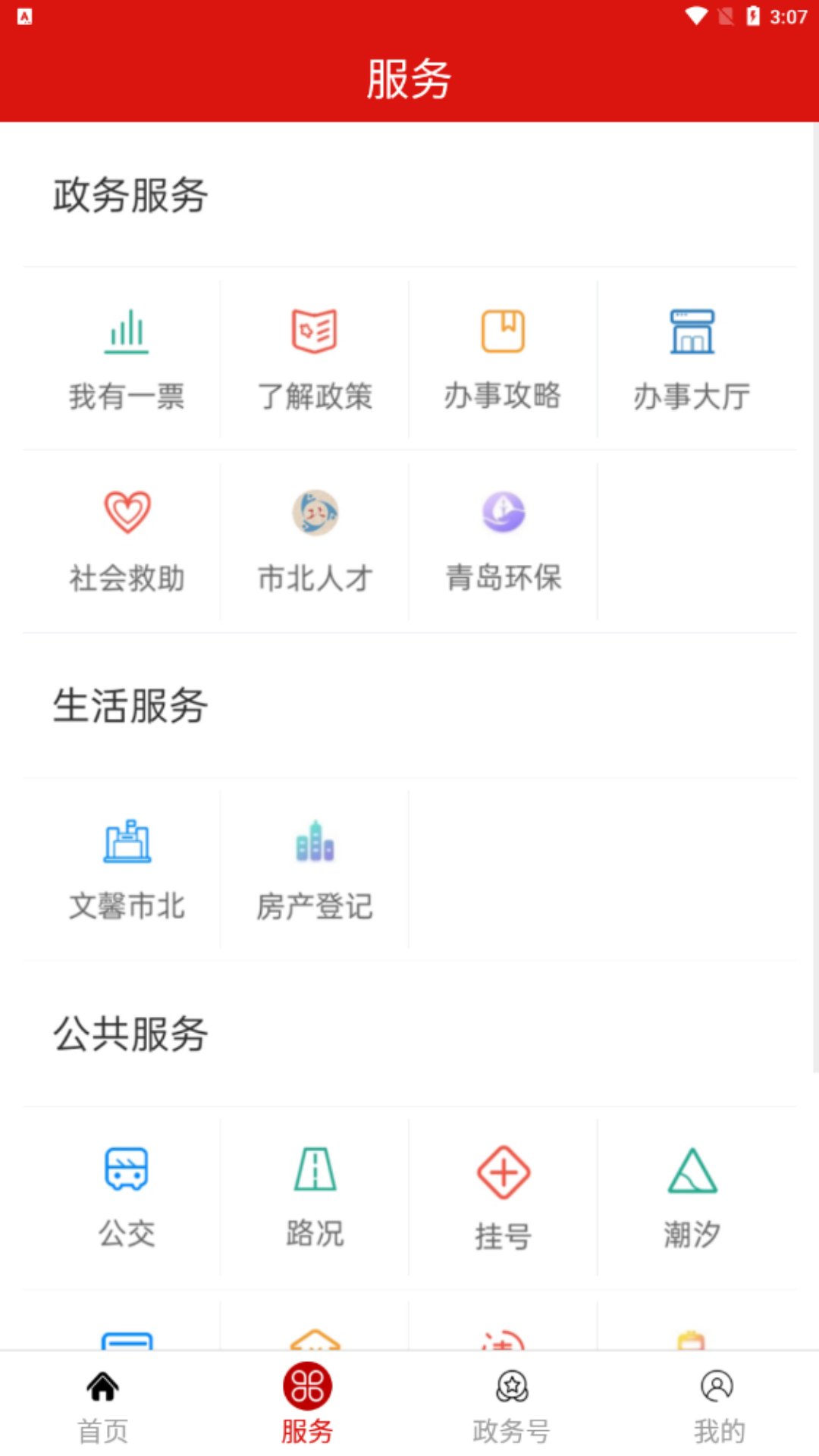Open 市北人才 talent service
Viewport: 819px width, 1456px height.
tap(314, 540)
